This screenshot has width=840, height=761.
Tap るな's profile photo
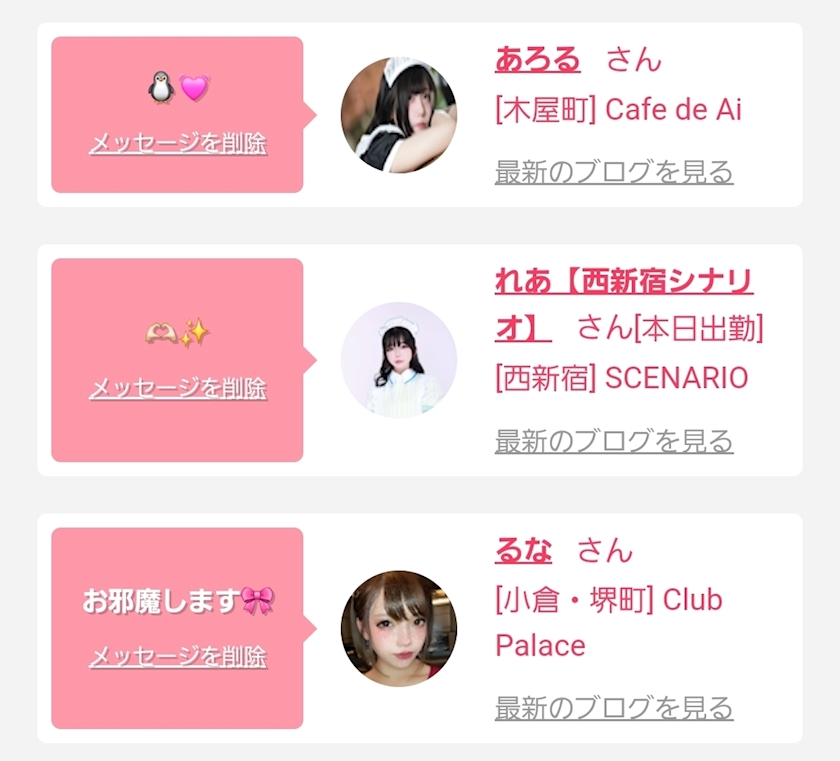click(399, 629)
